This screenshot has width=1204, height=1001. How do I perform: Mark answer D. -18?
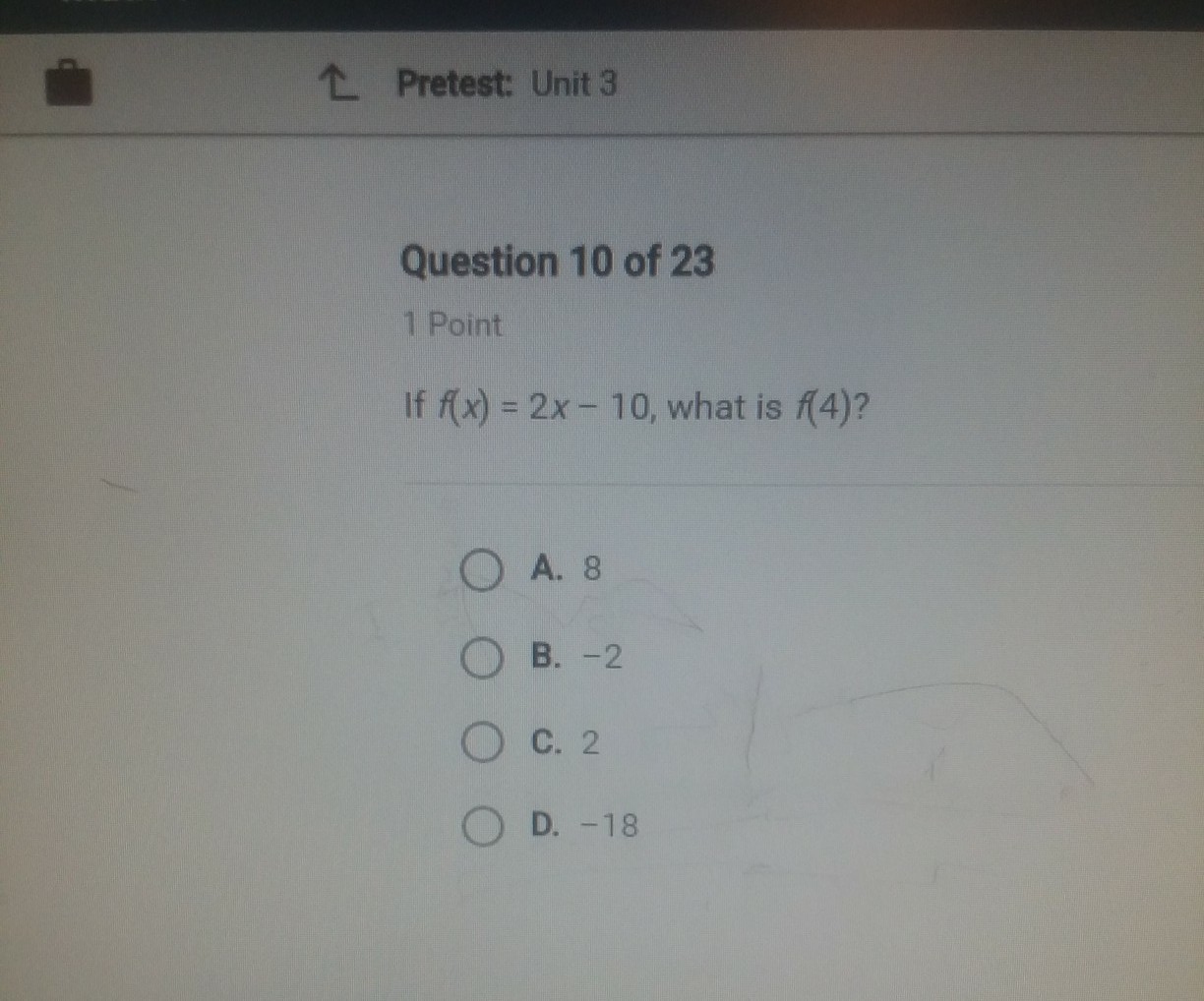481,826
